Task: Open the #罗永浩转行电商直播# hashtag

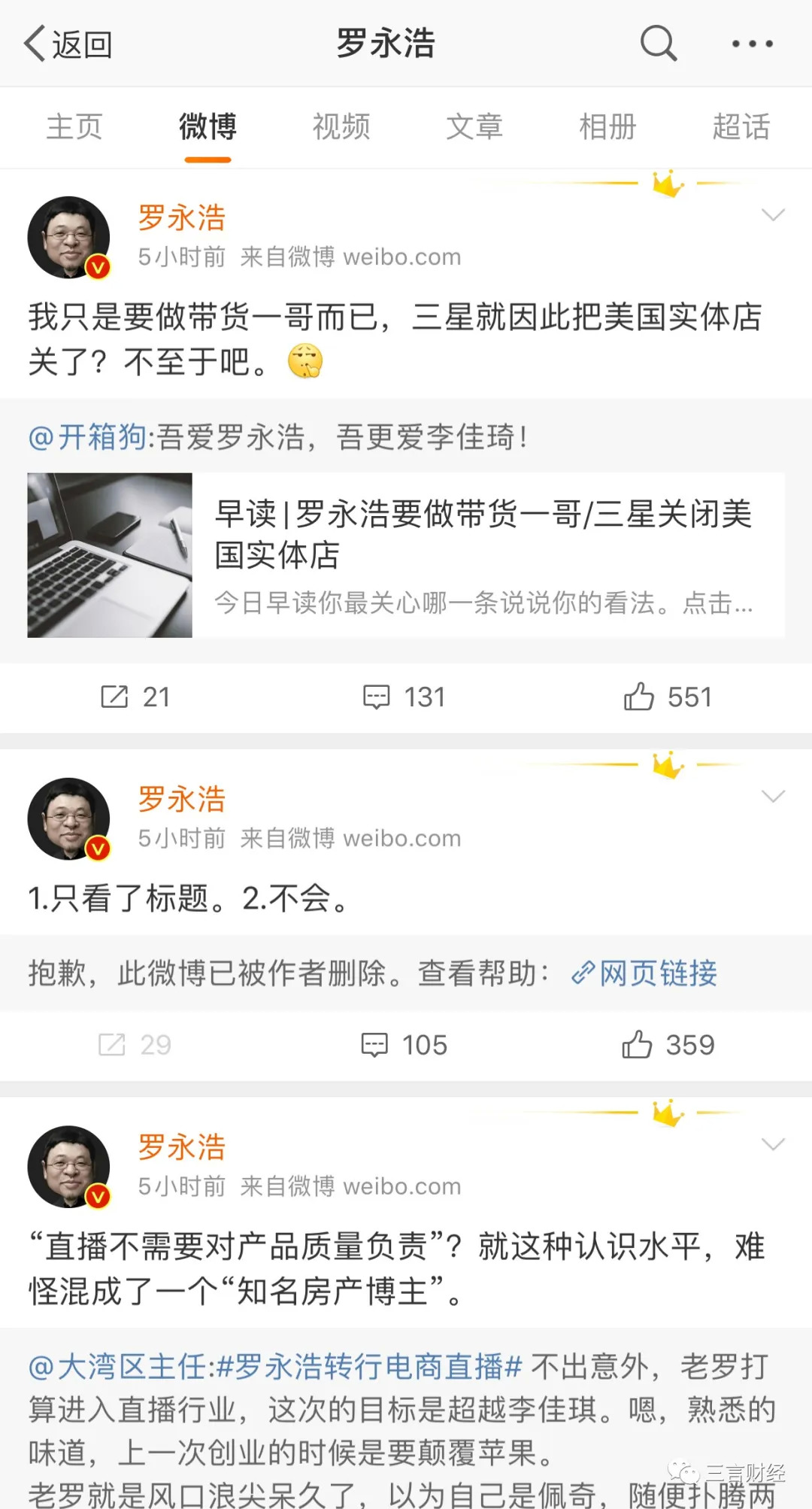Action: 368,1367
